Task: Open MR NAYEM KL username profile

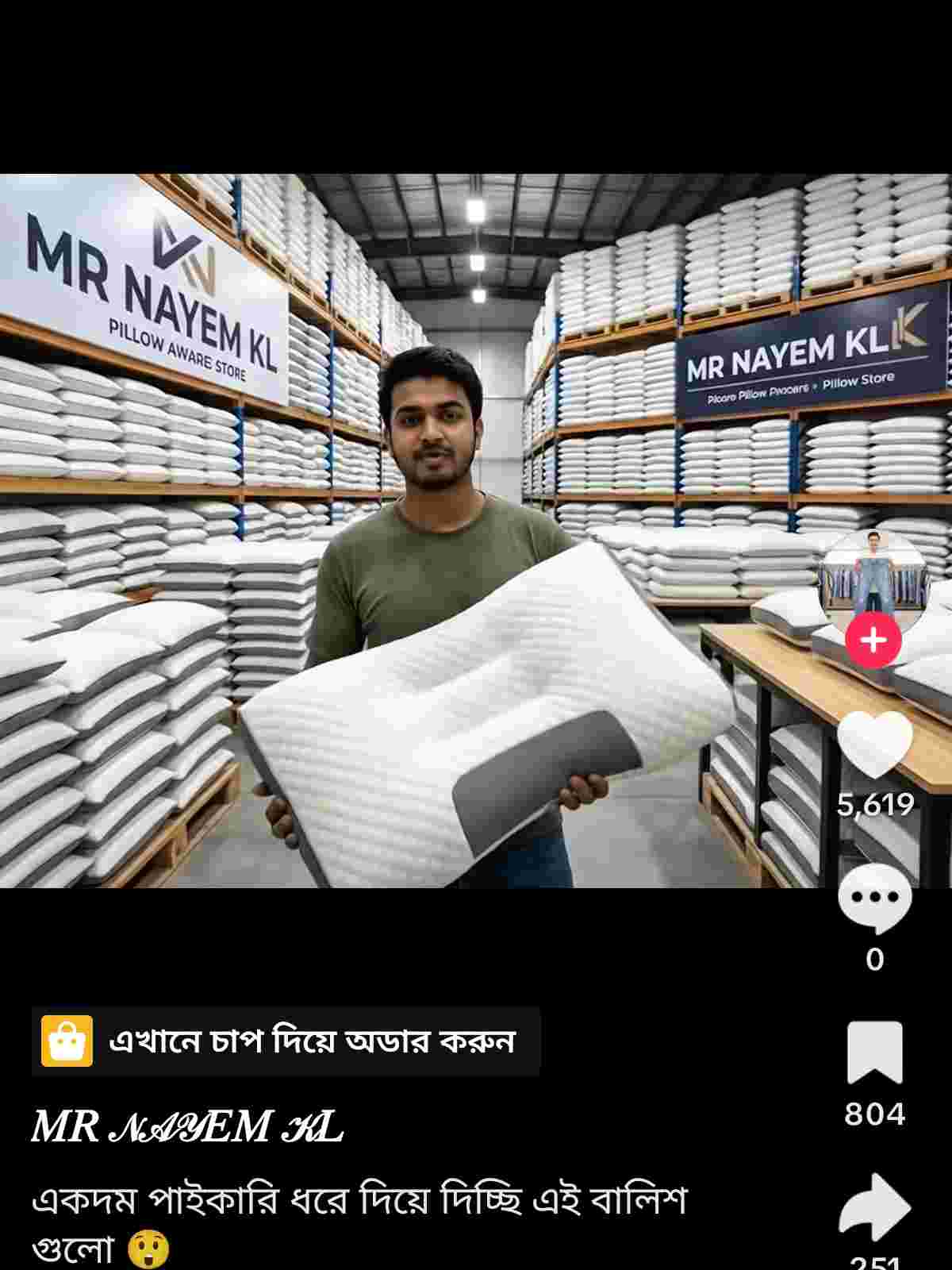Action: click(x=187, y=1126)
